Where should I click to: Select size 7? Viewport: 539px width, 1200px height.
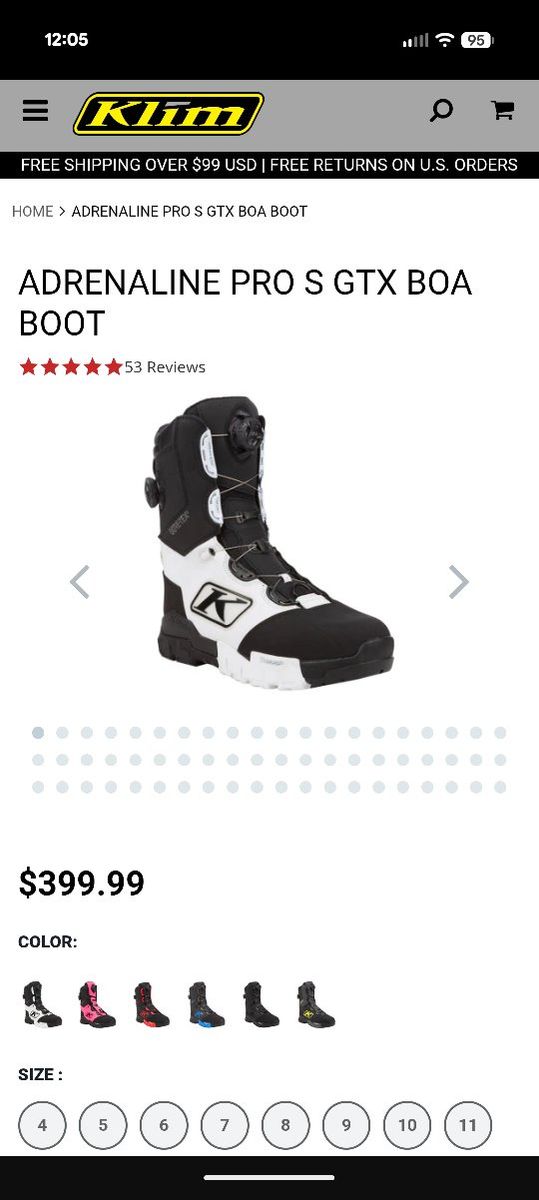tap(225, 1125)
